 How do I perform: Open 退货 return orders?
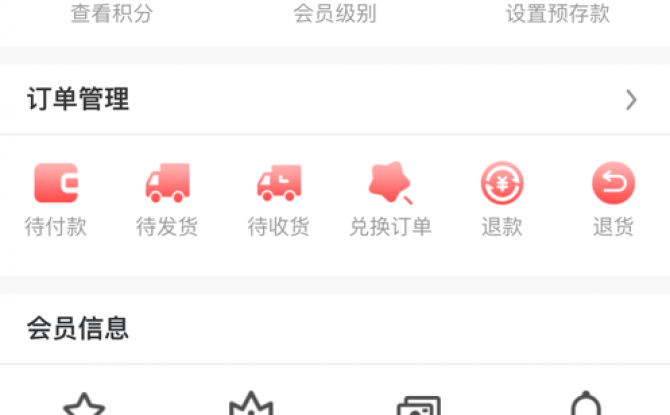(x=613, y=200)
